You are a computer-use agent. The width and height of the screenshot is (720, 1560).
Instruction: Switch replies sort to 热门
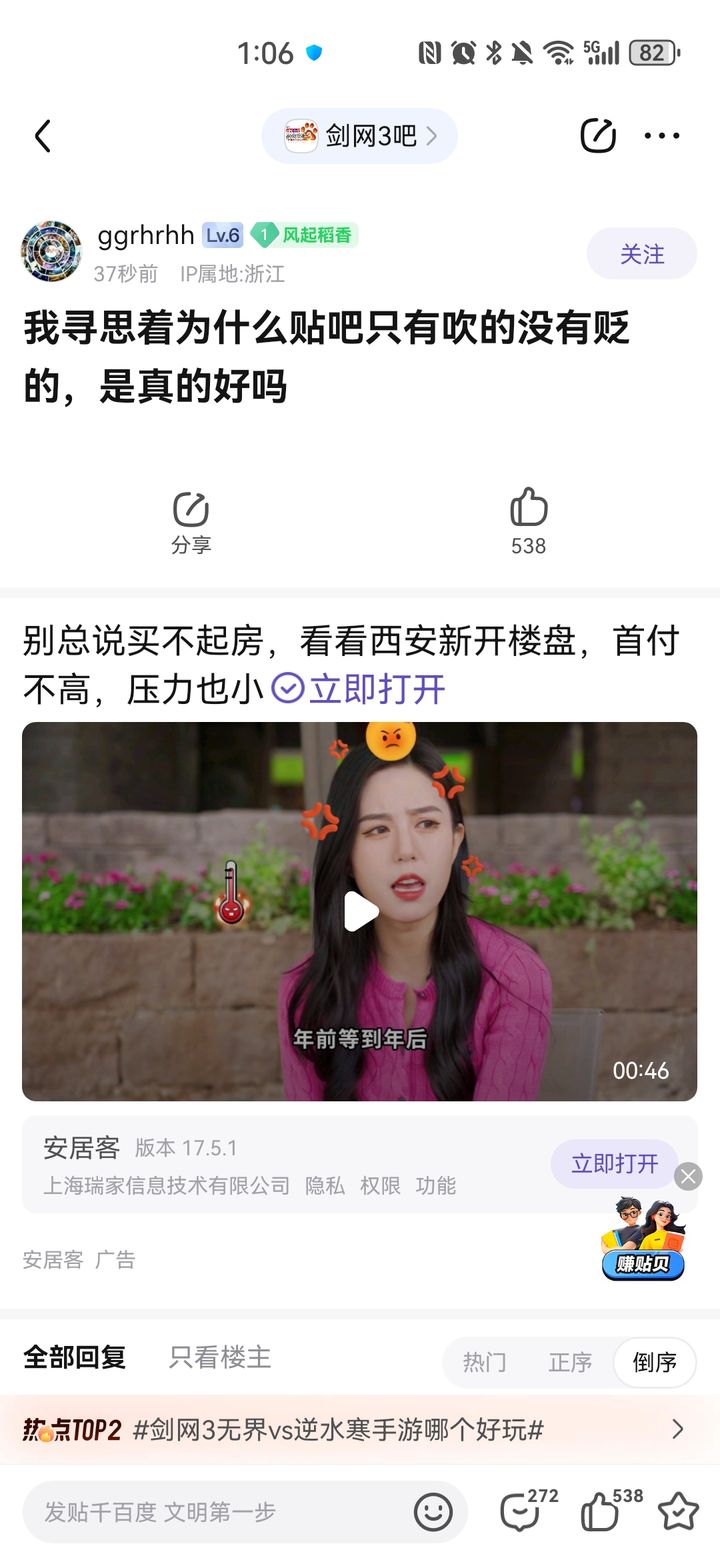[x=484, y=1362]
